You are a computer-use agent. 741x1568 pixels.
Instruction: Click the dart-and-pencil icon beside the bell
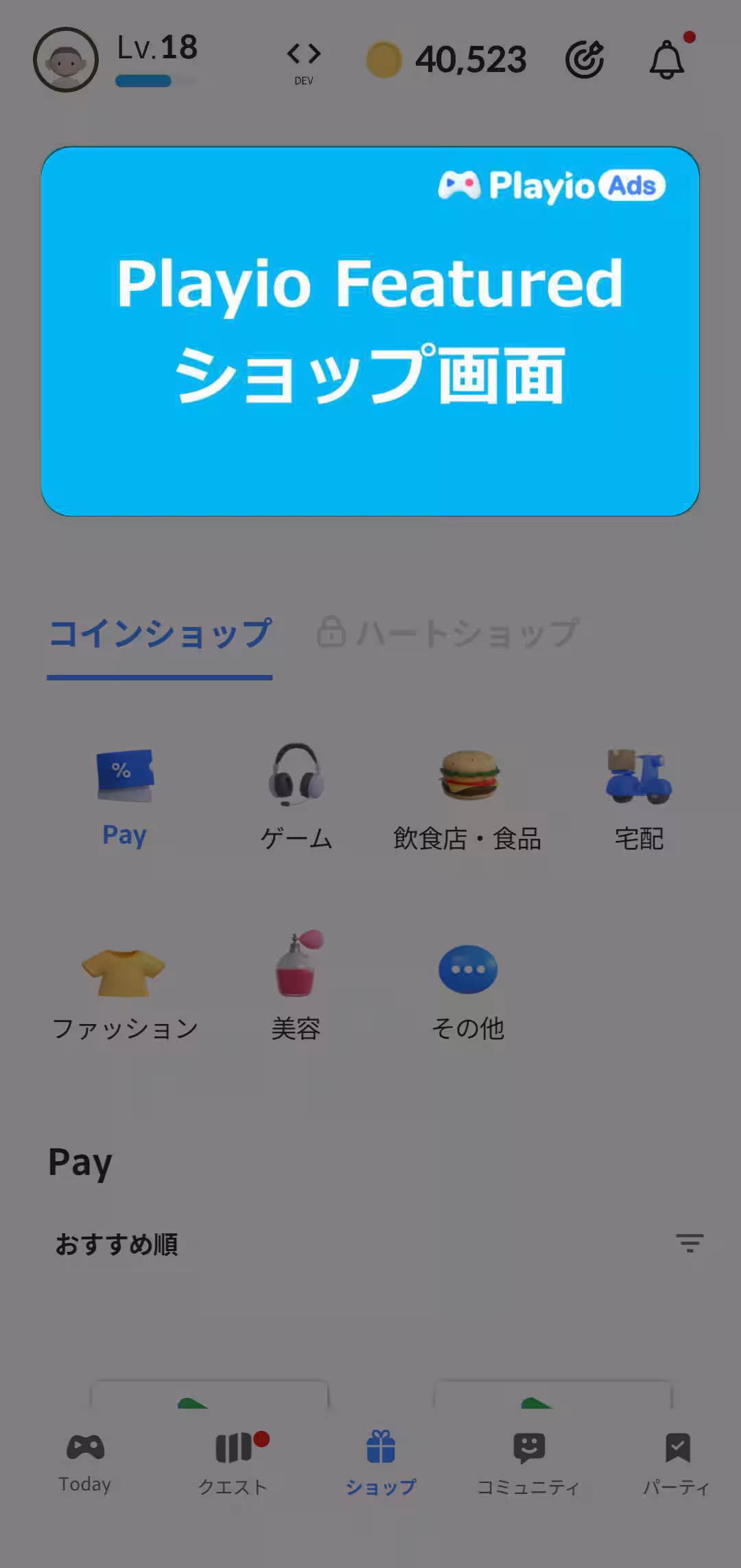click(585, 59)
